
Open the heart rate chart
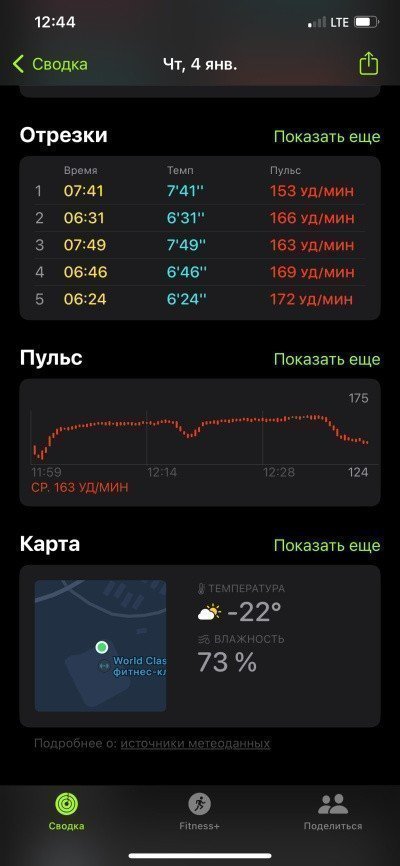tap(200, 442)
